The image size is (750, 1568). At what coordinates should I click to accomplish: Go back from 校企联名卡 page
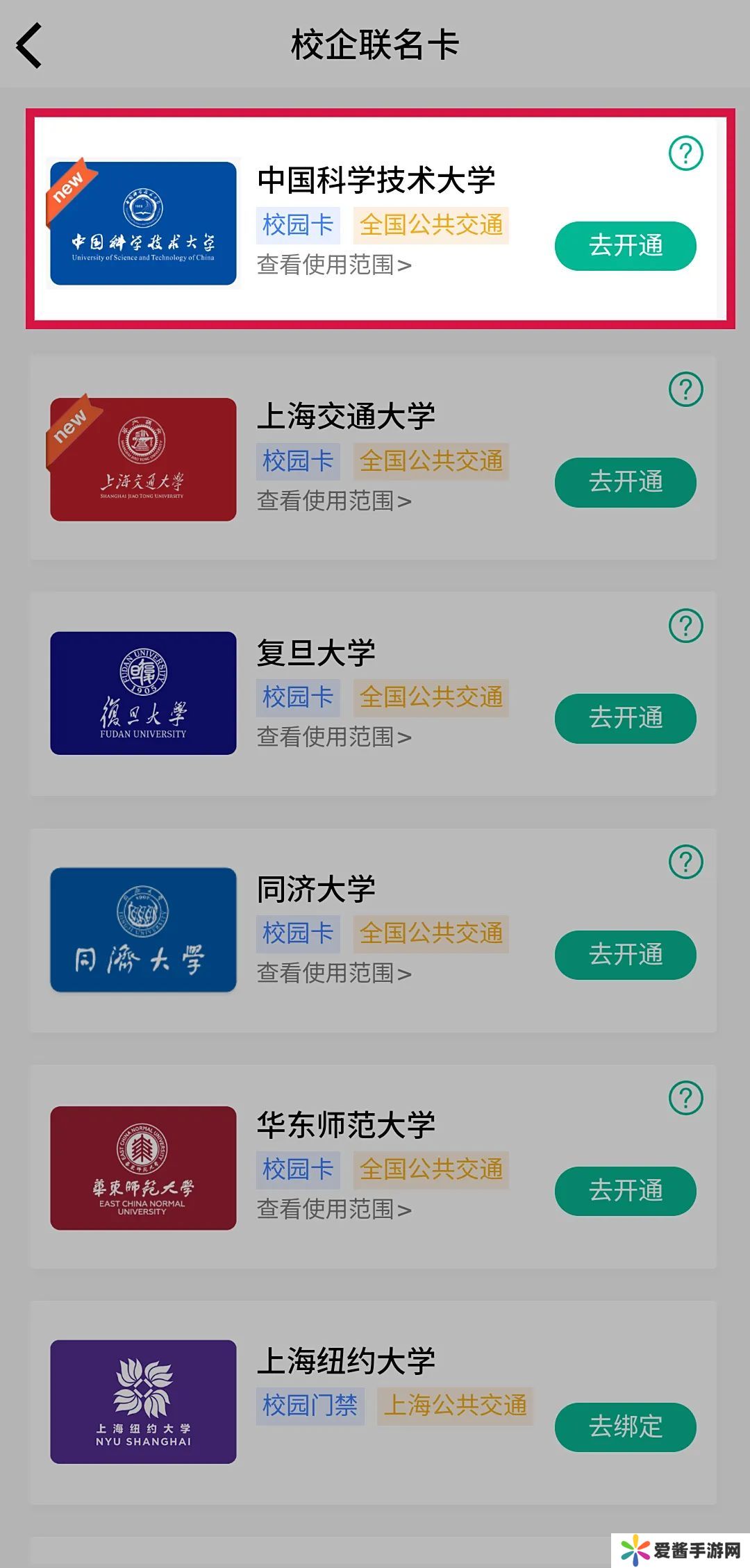tap(29, 46)
